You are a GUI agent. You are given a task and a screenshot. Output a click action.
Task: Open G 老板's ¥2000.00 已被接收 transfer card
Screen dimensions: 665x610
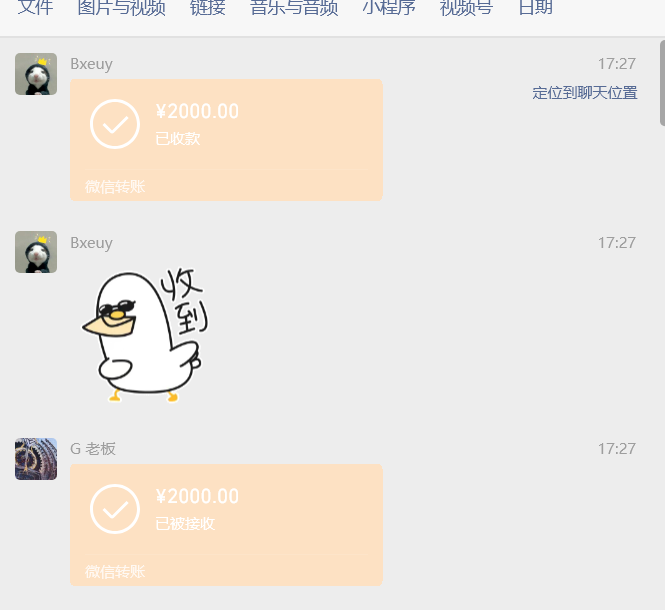coord(226,524)
